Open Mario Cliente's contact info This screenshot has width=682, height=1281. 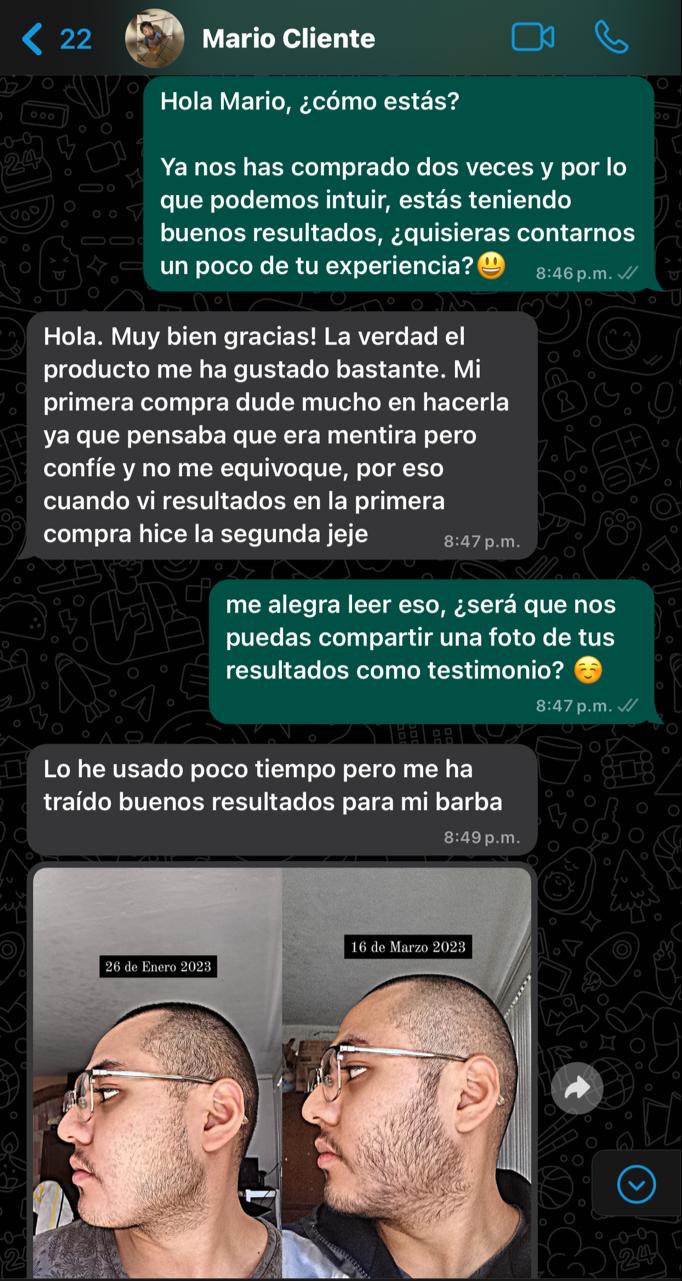[x=289, y=39]
